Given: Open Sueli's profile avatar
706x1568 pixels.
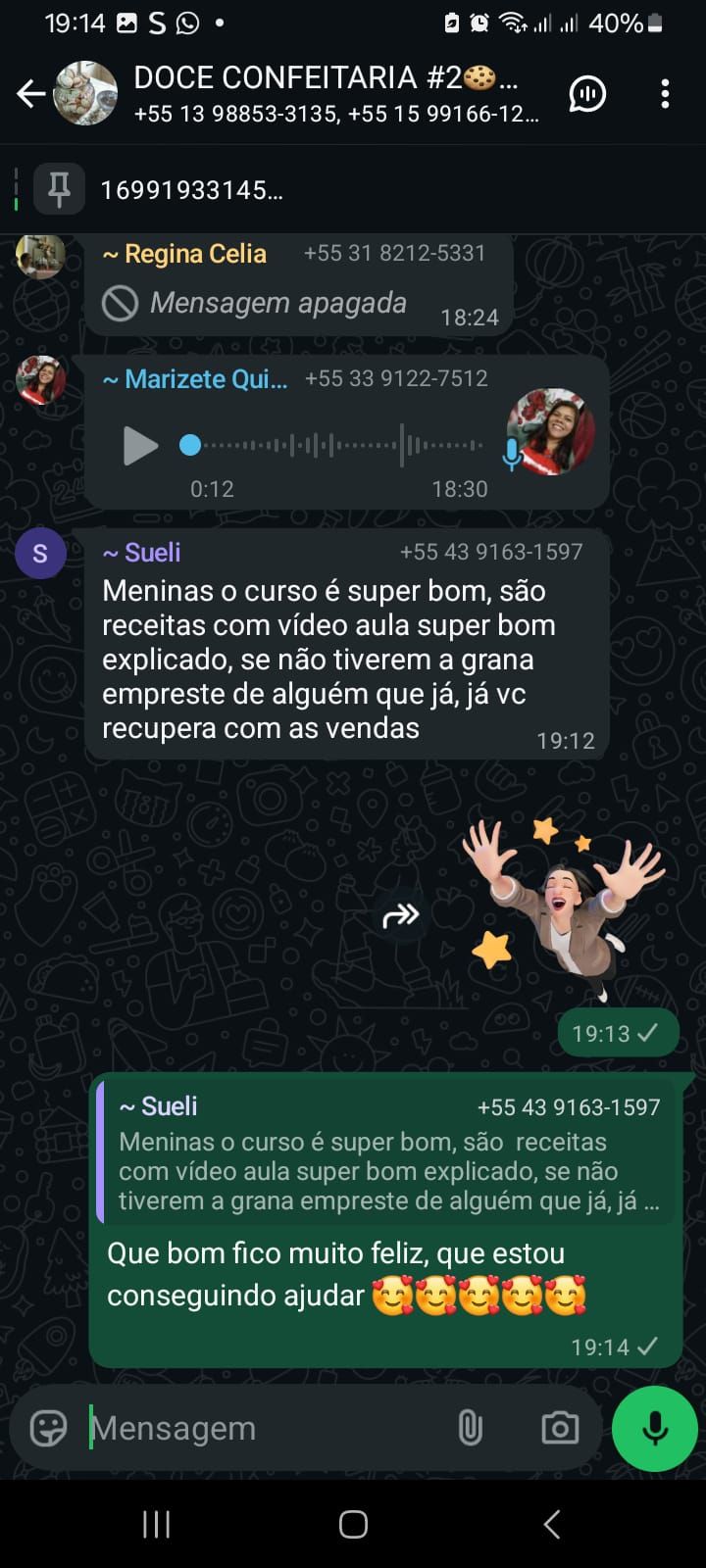Looking at the screenshot, I should [40, 553].
